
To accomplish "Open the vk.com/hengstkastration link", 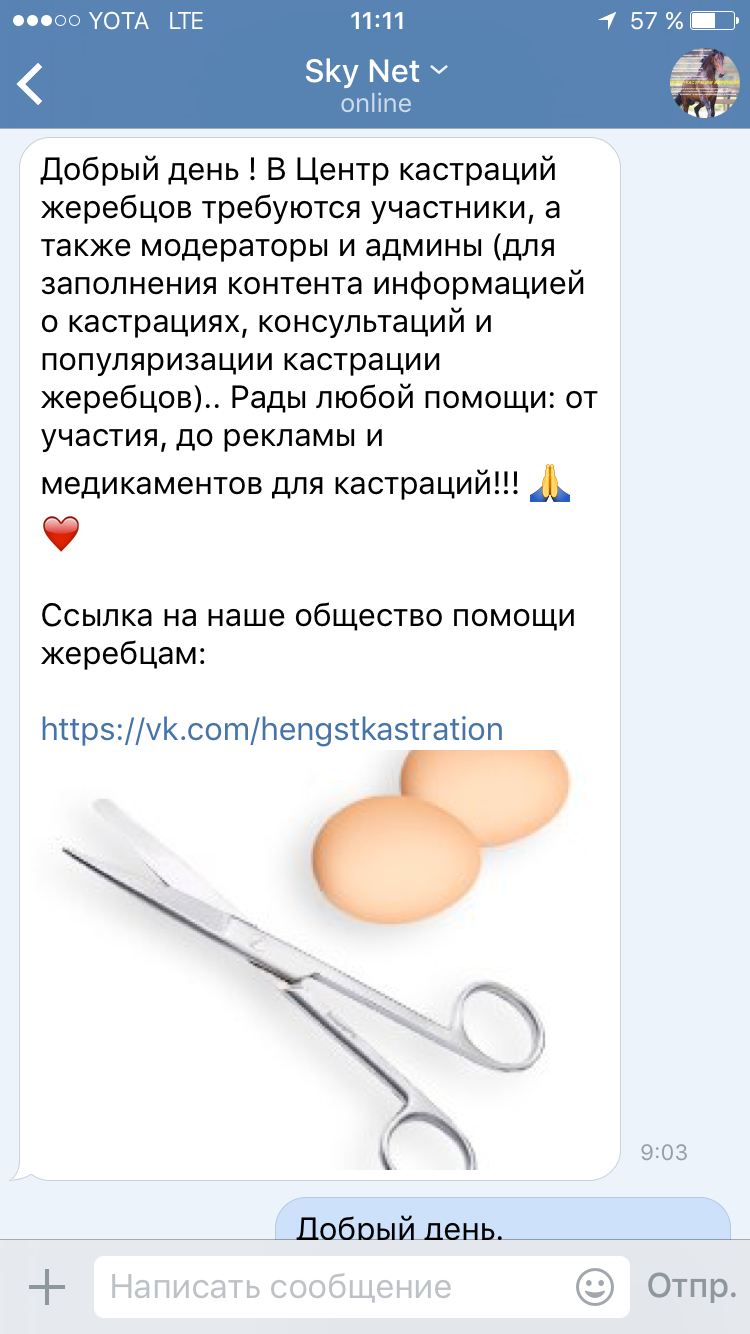I will (x=272, y=728).
